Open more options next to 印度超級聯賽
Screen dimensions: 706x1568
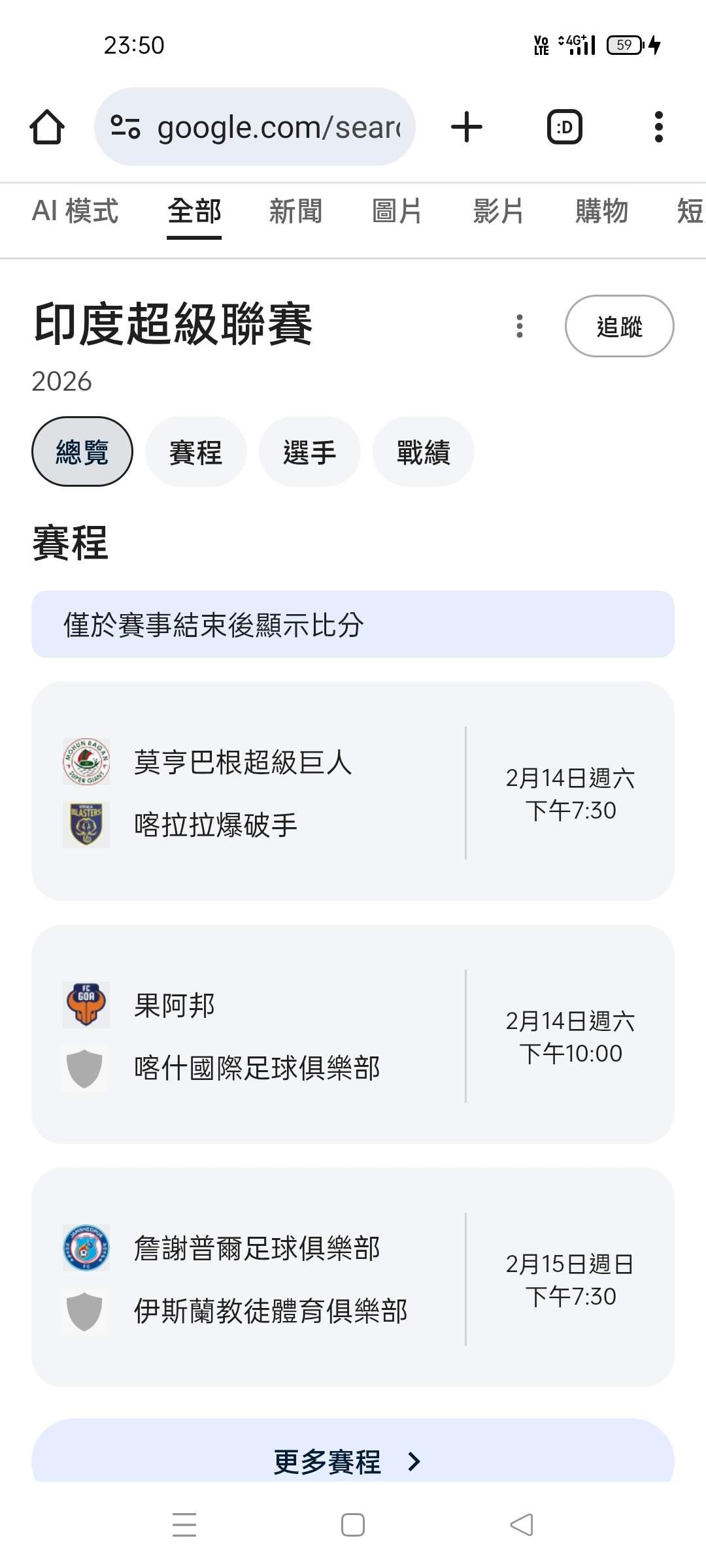(520, 326)
